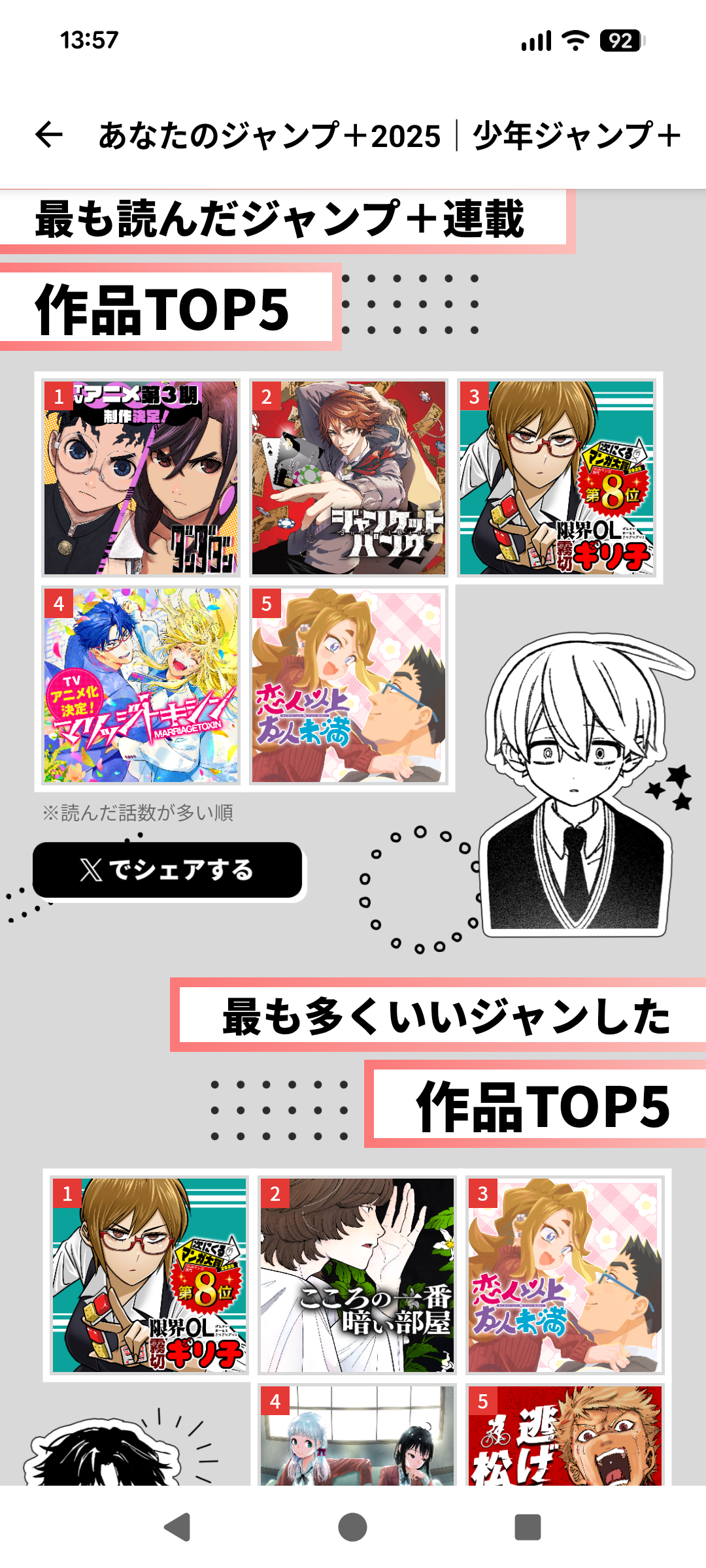Tap the system home button
This screenshot has width=706, height=1568.
[x=352, y=1527]
